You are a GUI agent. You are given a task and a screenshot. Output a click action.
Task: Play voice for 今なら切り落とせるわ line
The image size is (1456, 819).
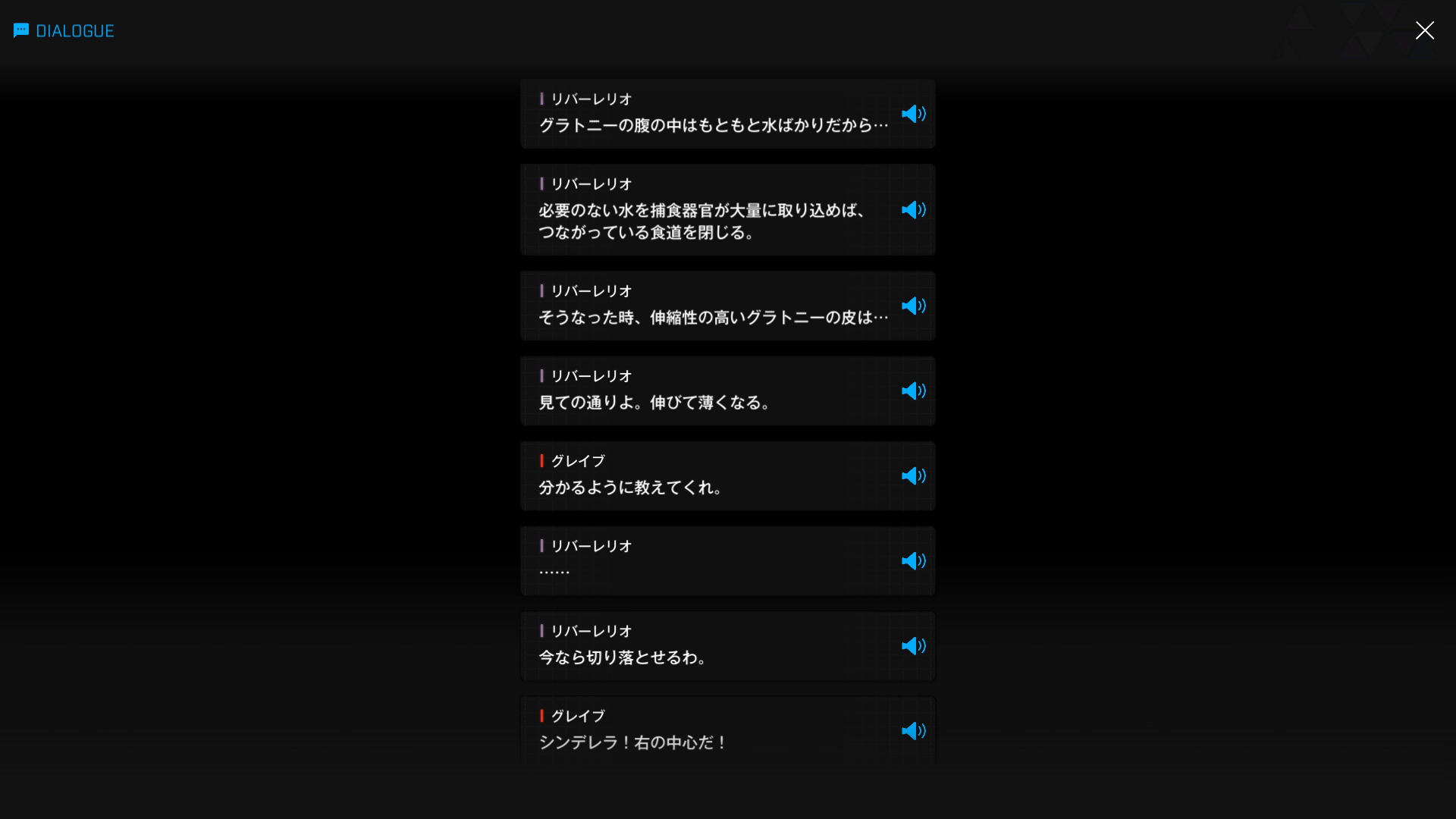pyautogui.click(x=913, y=645)
